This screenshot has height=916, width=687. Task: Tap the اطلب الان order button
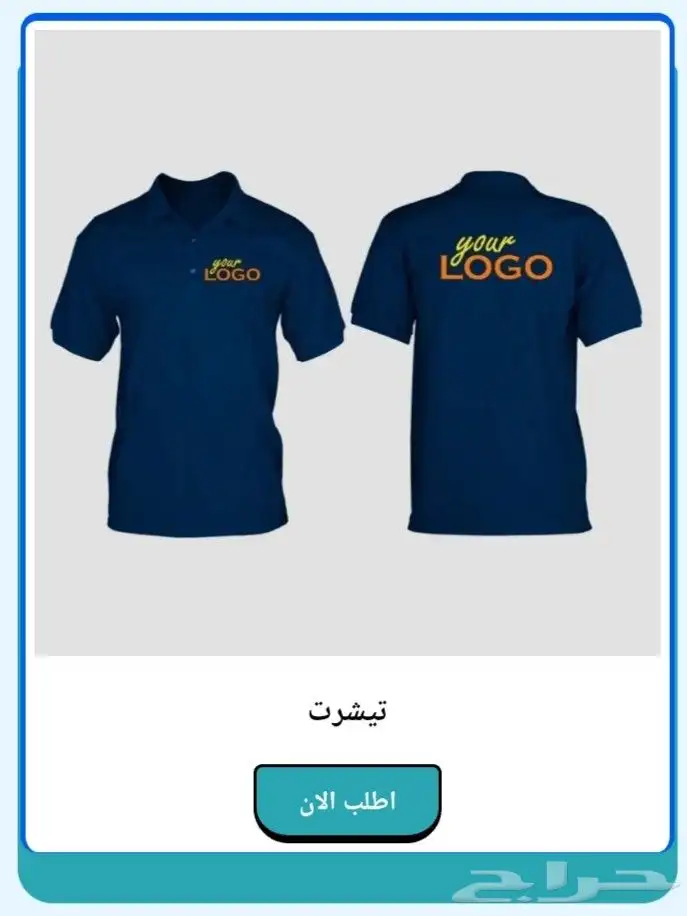347,801
